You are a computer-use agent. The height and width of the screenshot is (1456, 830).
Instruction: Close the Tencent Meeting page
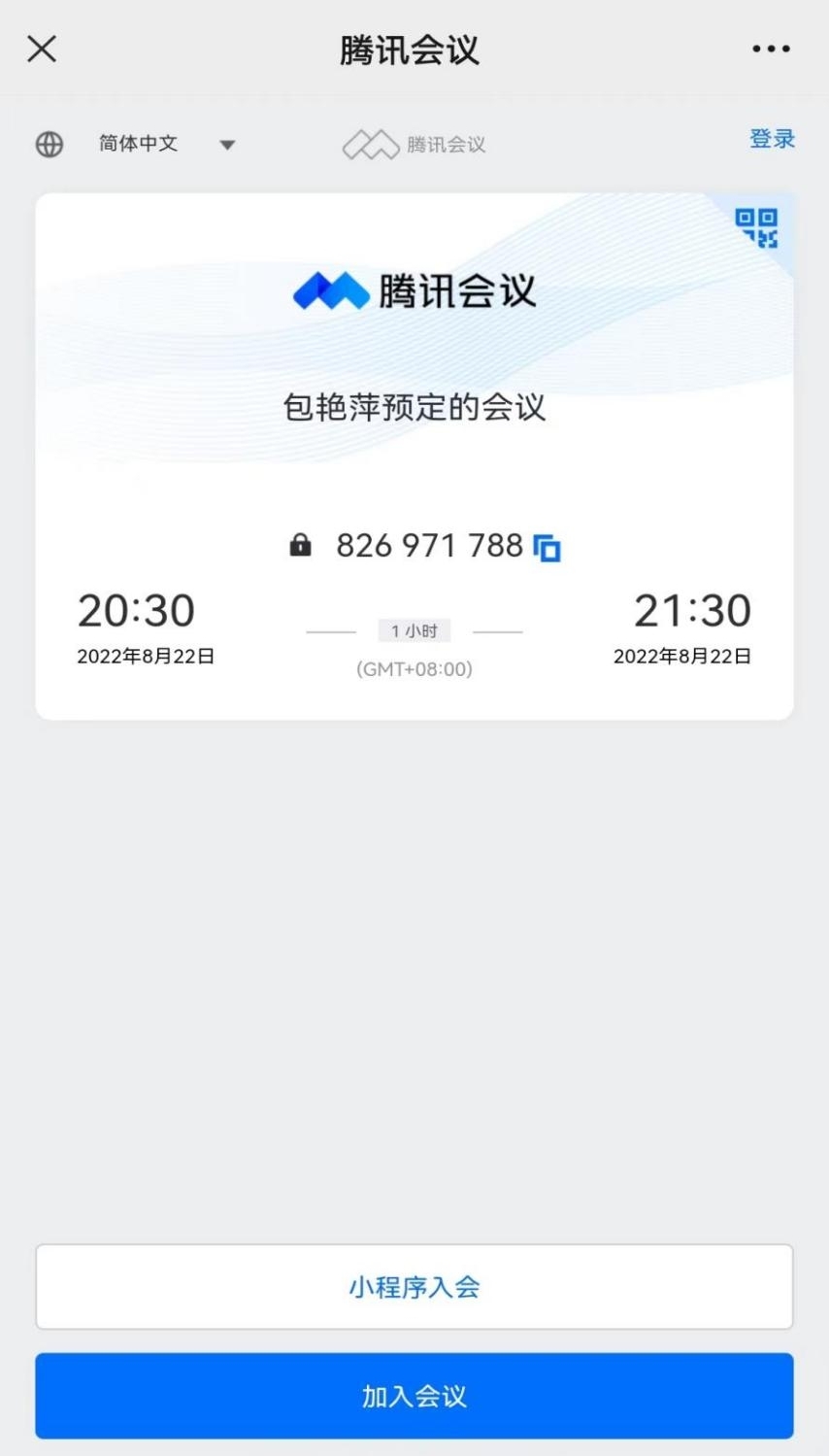coord(42,49)
